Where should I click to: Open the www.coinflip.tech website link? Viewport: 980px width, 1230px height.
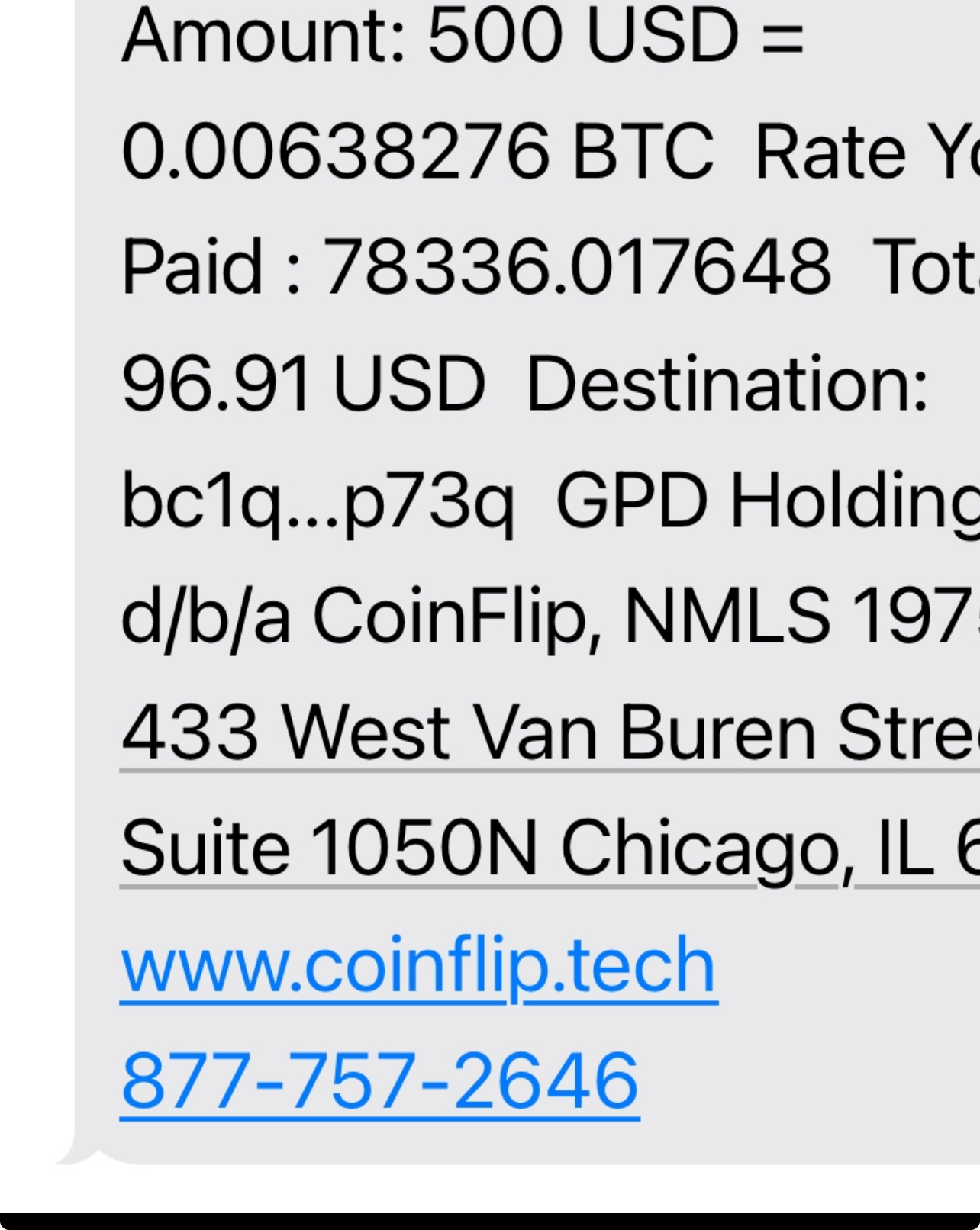(x=418, y=966)
